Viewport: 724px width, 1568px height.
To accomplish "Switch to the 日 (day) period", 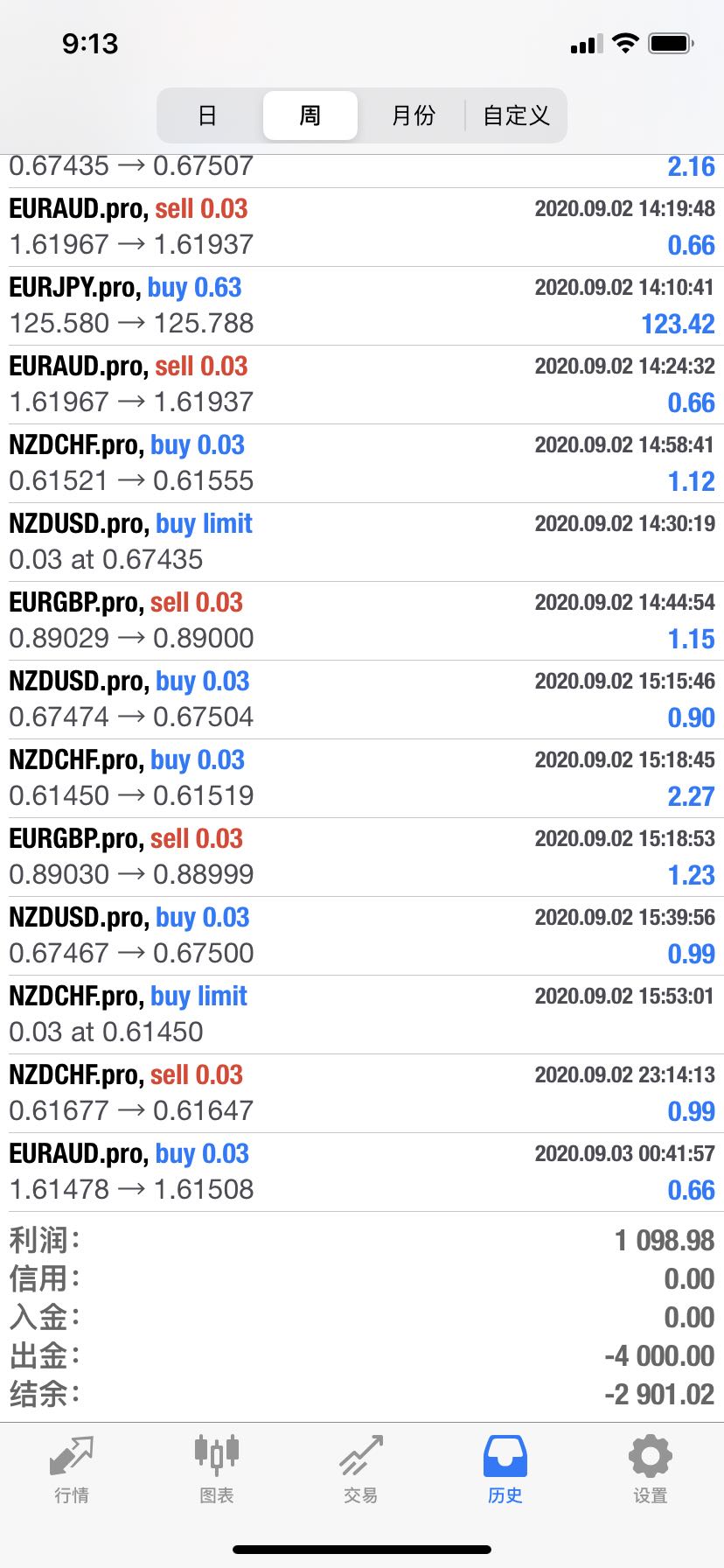I will [x=207, y=115].
